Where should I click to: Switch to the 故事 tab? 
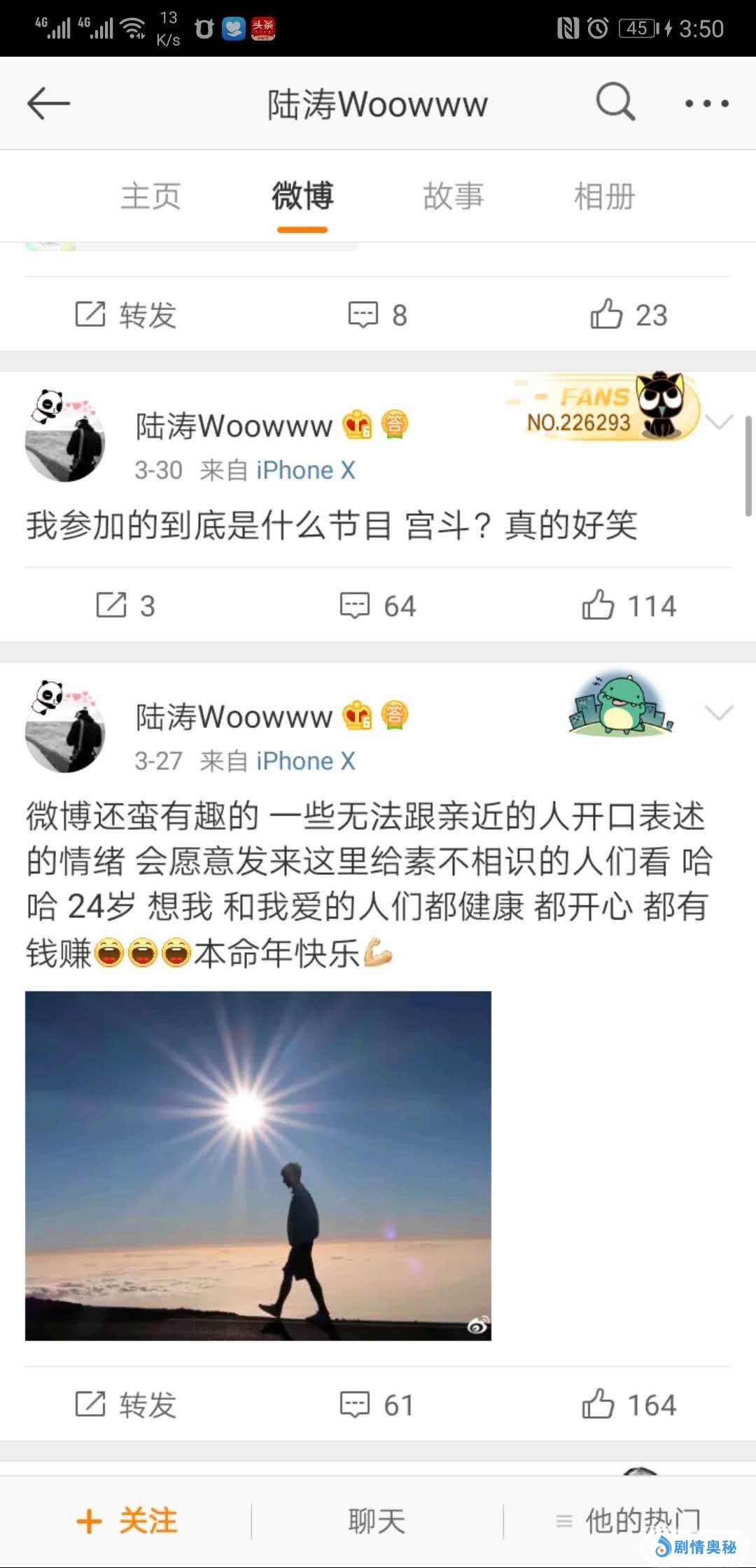pyautogui.click(x=453, y=196)
